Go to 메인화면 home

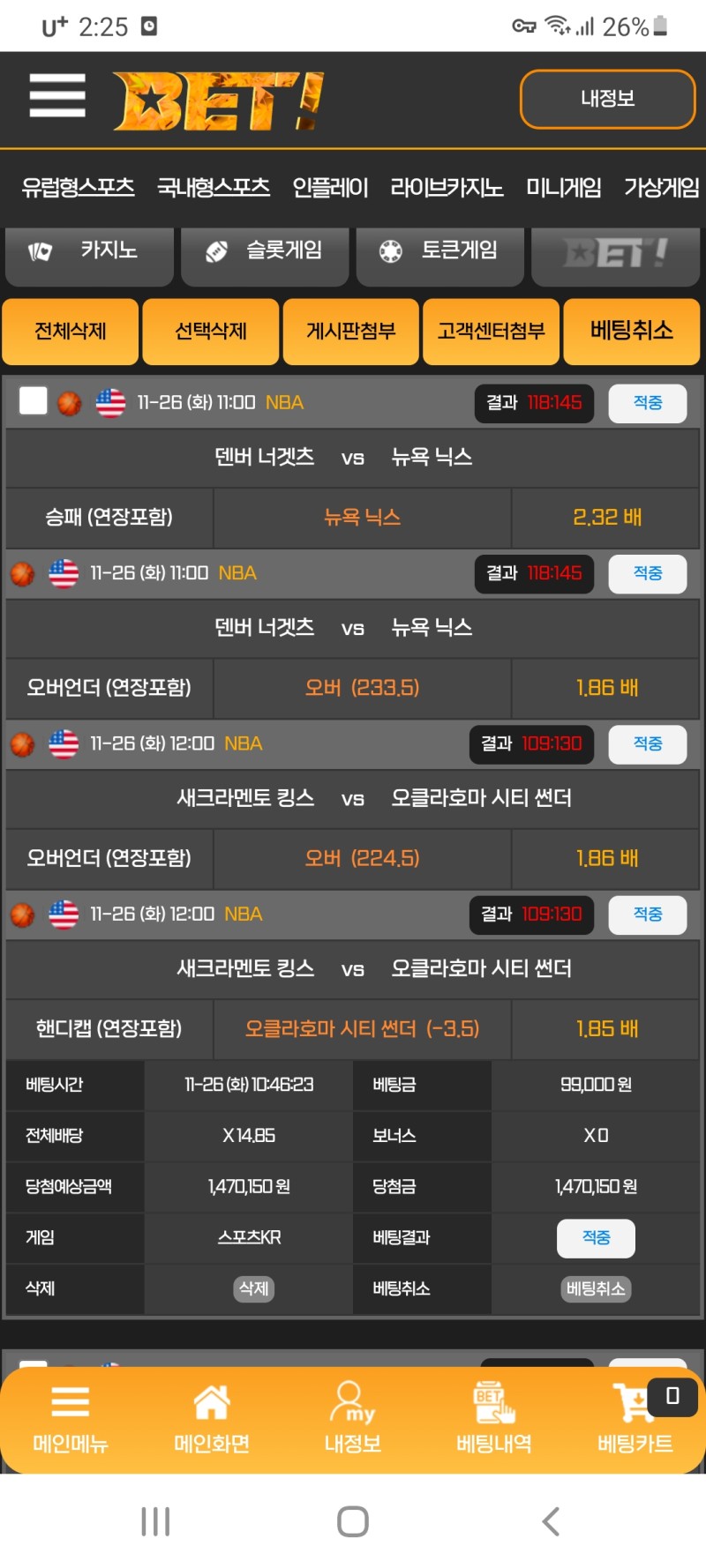pos(212,1418)
